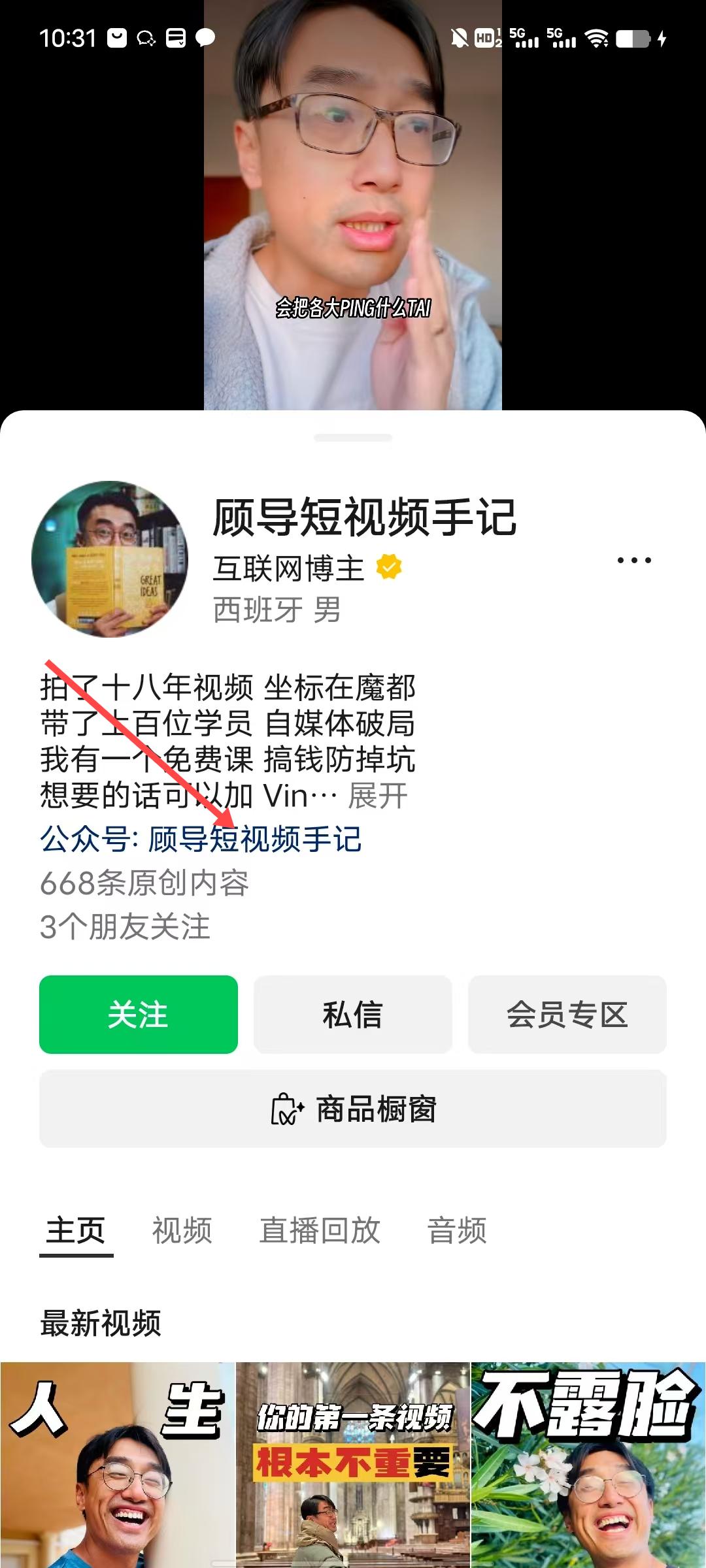Viewport: 706px width, 1568px height.
Task: Open the 不露脸 video thumbnail
Action: (x=588, y=1463)
